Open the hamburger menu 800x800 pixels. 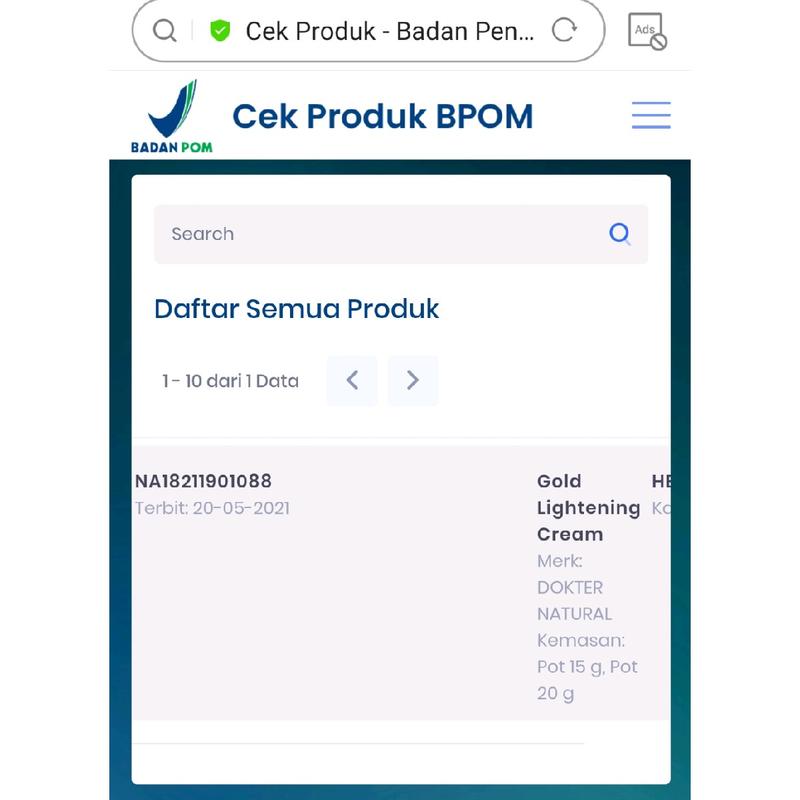pos(651,115)
